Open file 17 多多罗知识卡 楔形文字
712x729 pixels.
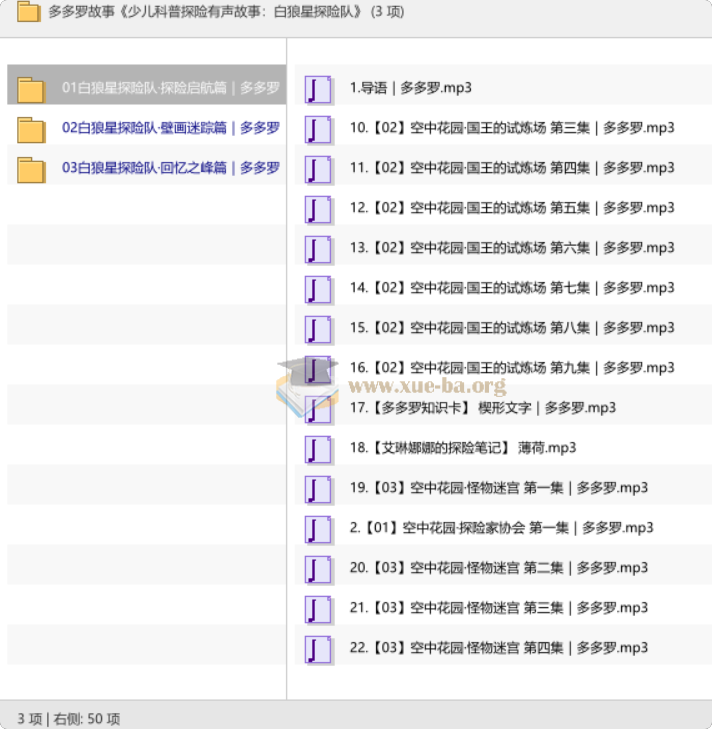[482, 408]
